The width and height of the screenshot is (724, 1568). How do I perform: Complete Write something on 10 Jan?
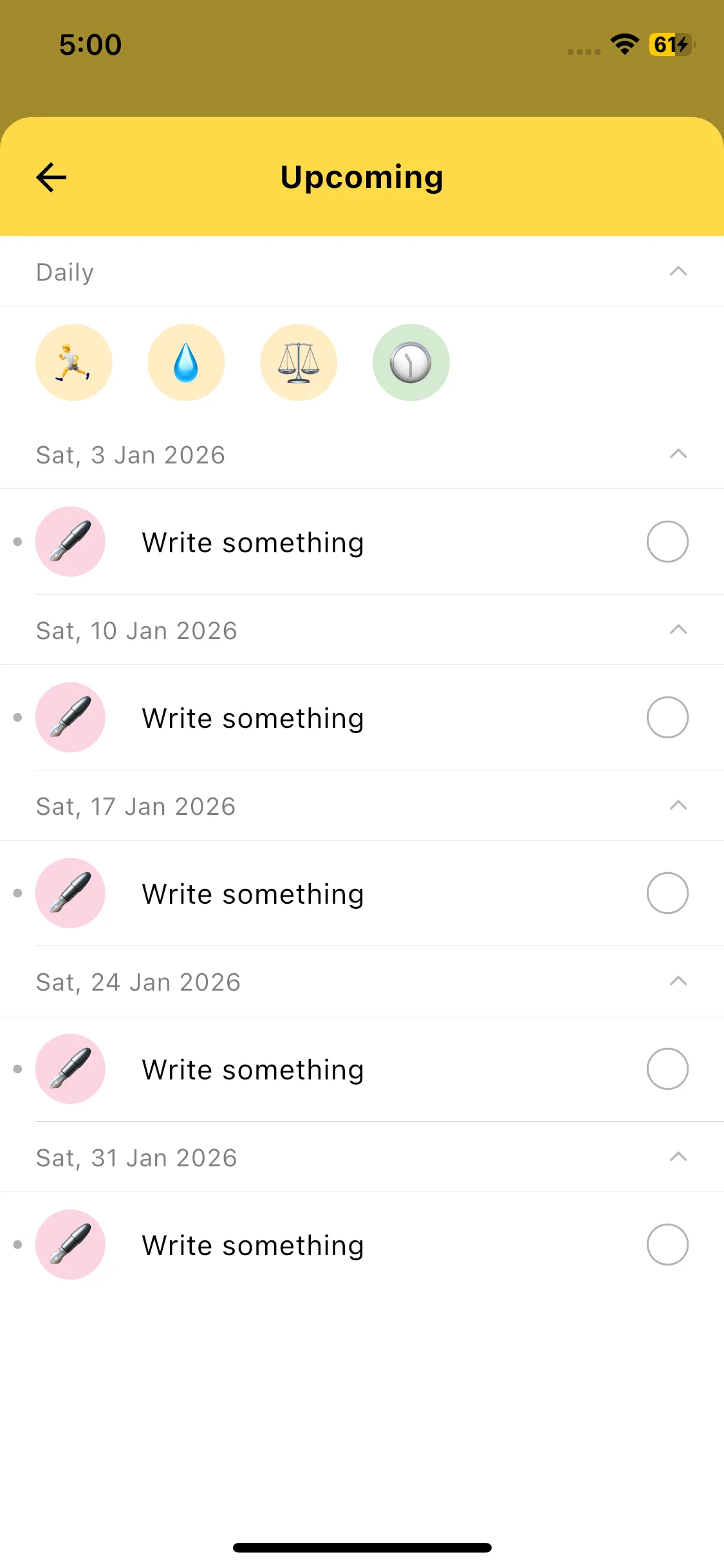coord(667,717)
